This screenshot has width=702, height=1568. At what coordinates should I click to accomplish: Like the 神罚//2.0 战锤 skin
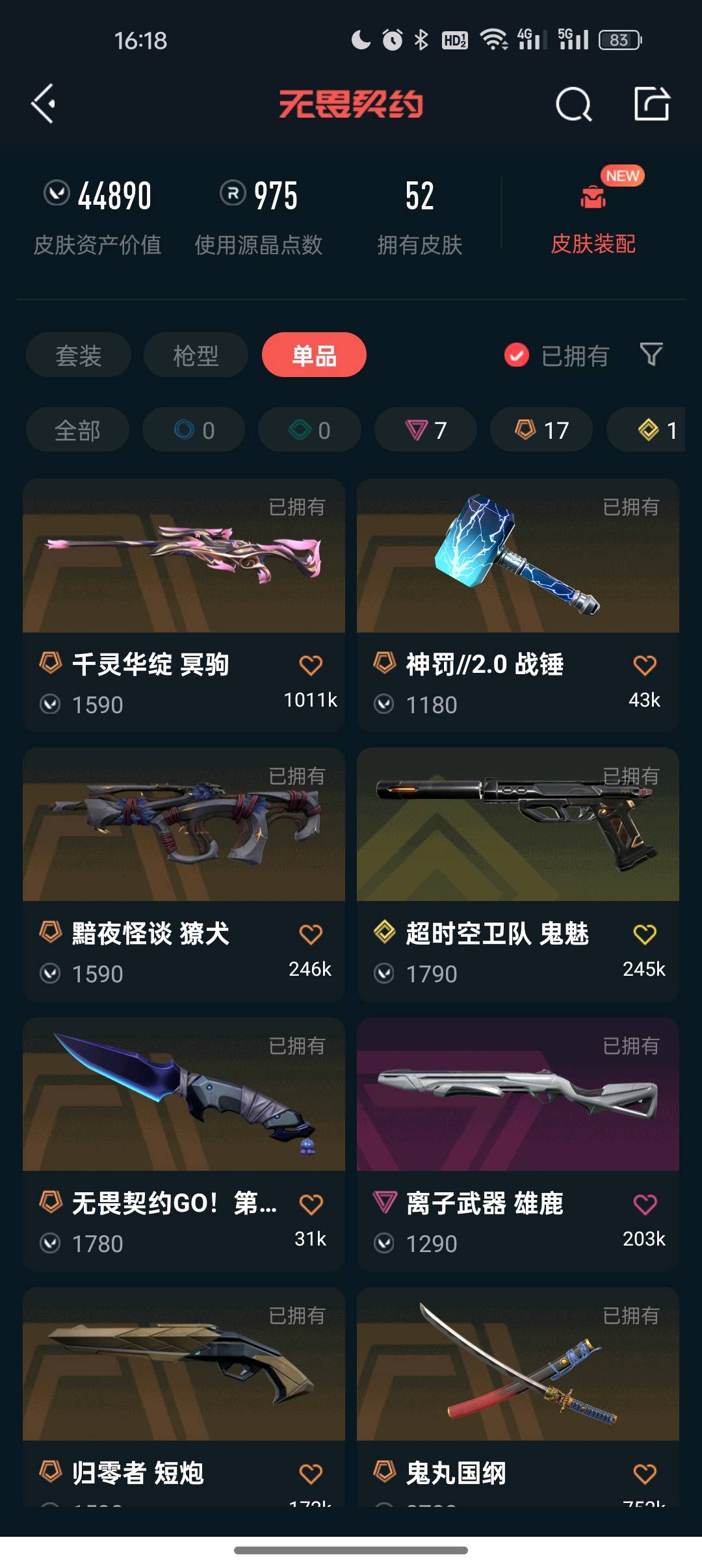point(644,665)
